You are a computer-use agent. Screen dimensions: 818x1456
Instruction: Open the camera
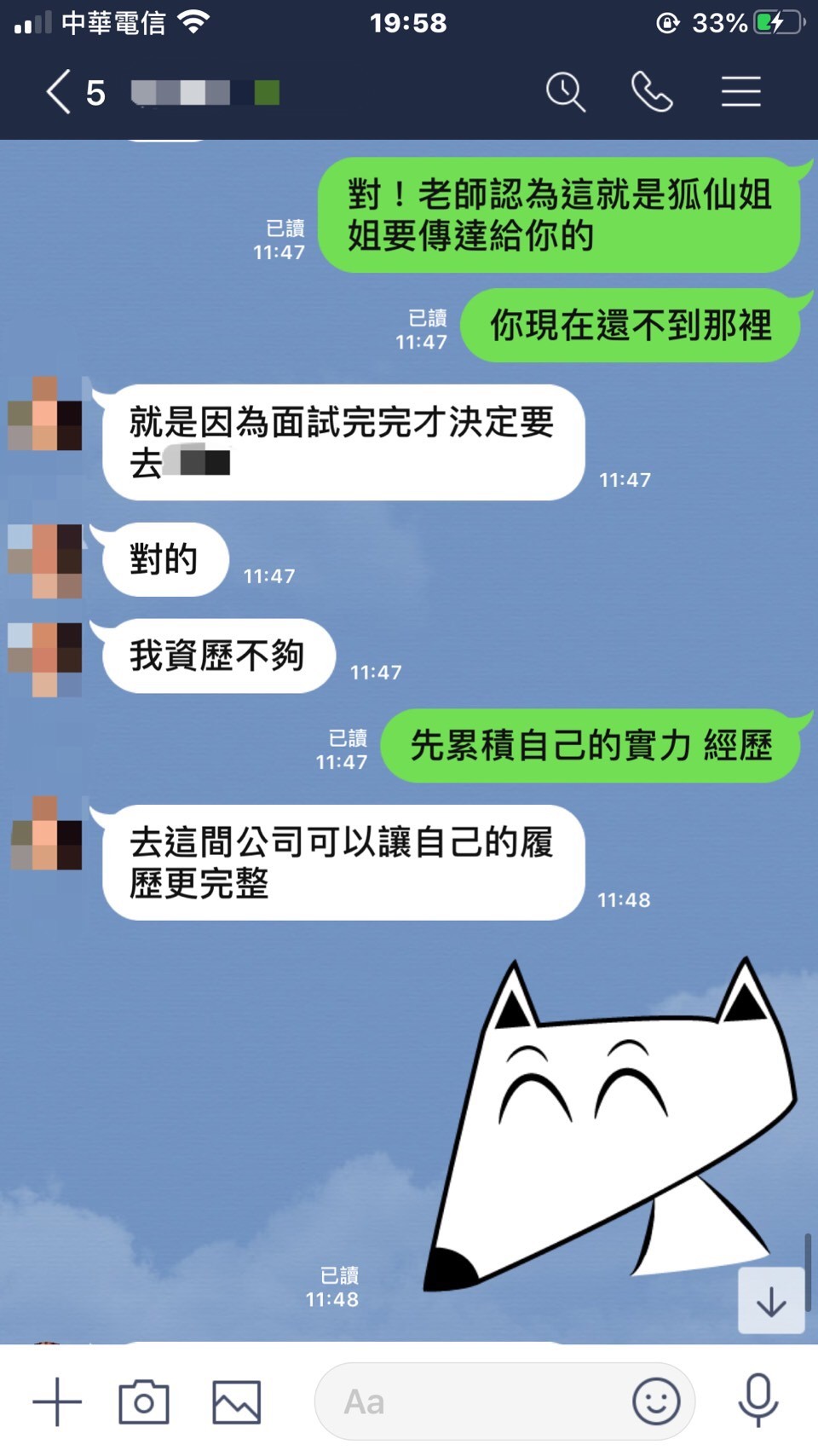click(x=144, y=1401)
